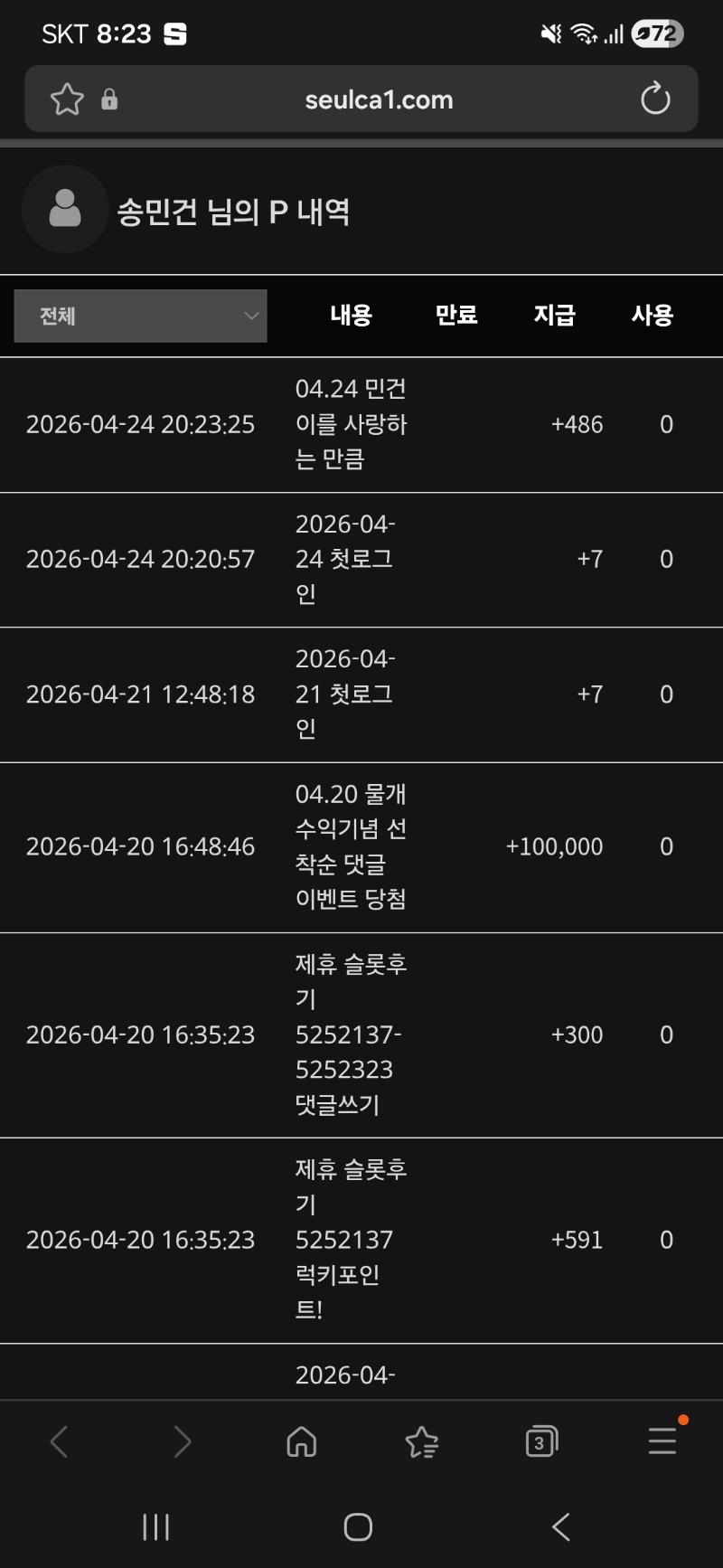Go back to the previous web page
The height and width of the screenshot is (1568, 723).
pos(60,1441)
